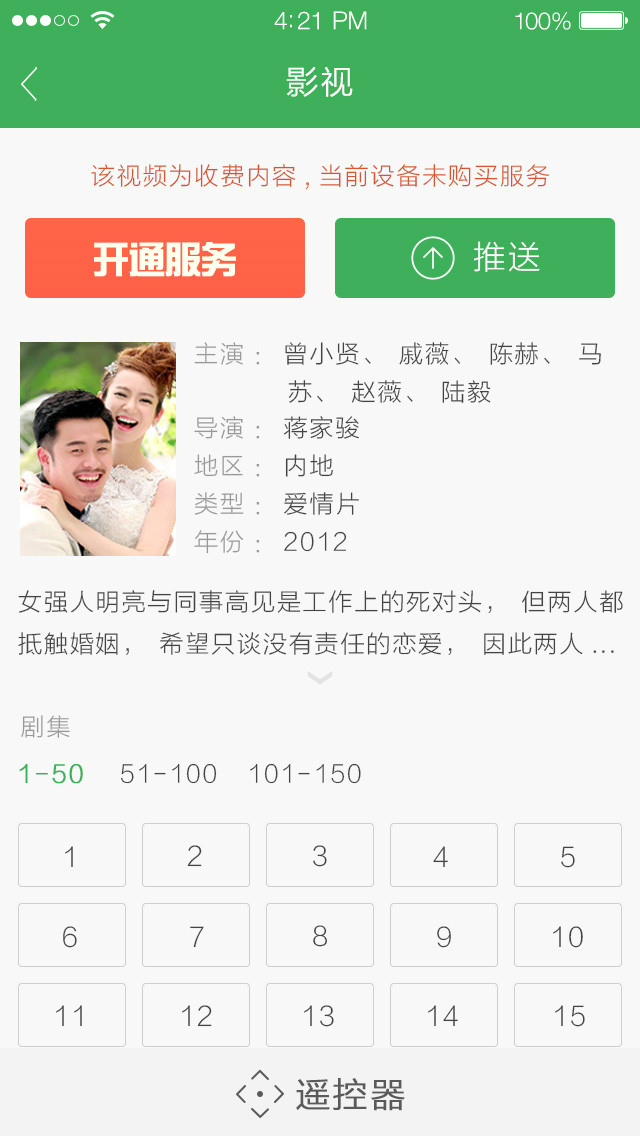Choose episode 5

click(568, 855)
